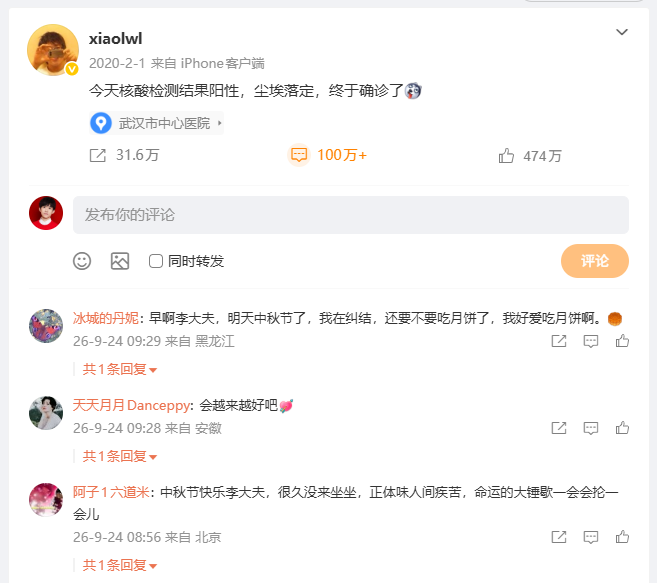The height and width of the screenshot is (583, 657).
Task: Reply to 天天月月Danceppy's comment
Action: 591,428
